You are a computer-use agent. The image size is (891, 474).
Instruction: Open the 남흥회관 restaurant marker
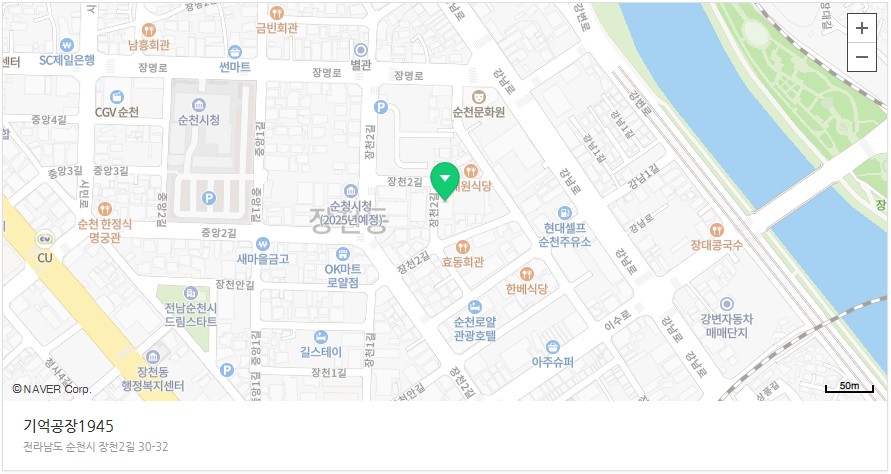(149, 30)
